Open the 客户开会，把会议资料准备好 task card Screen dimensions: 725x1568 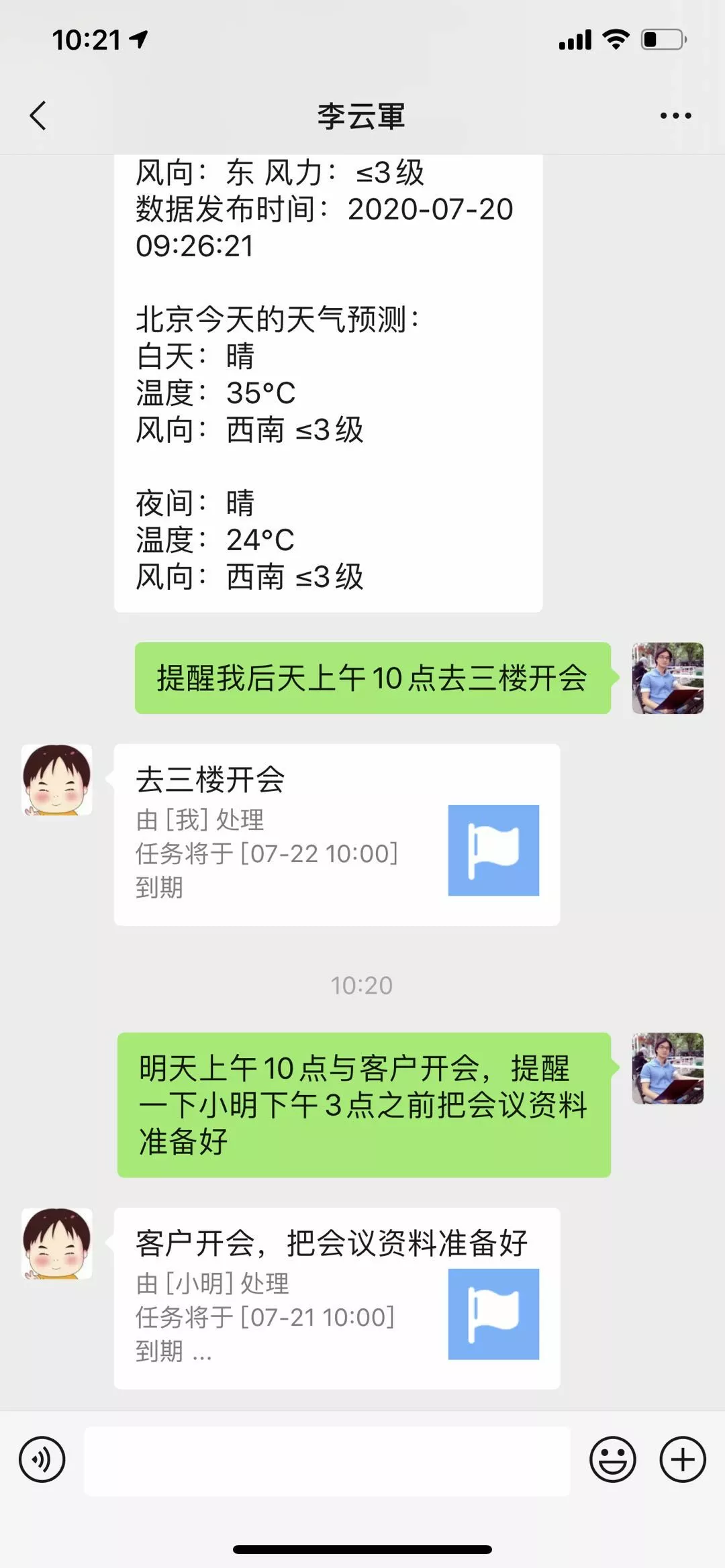(336, 1298)
